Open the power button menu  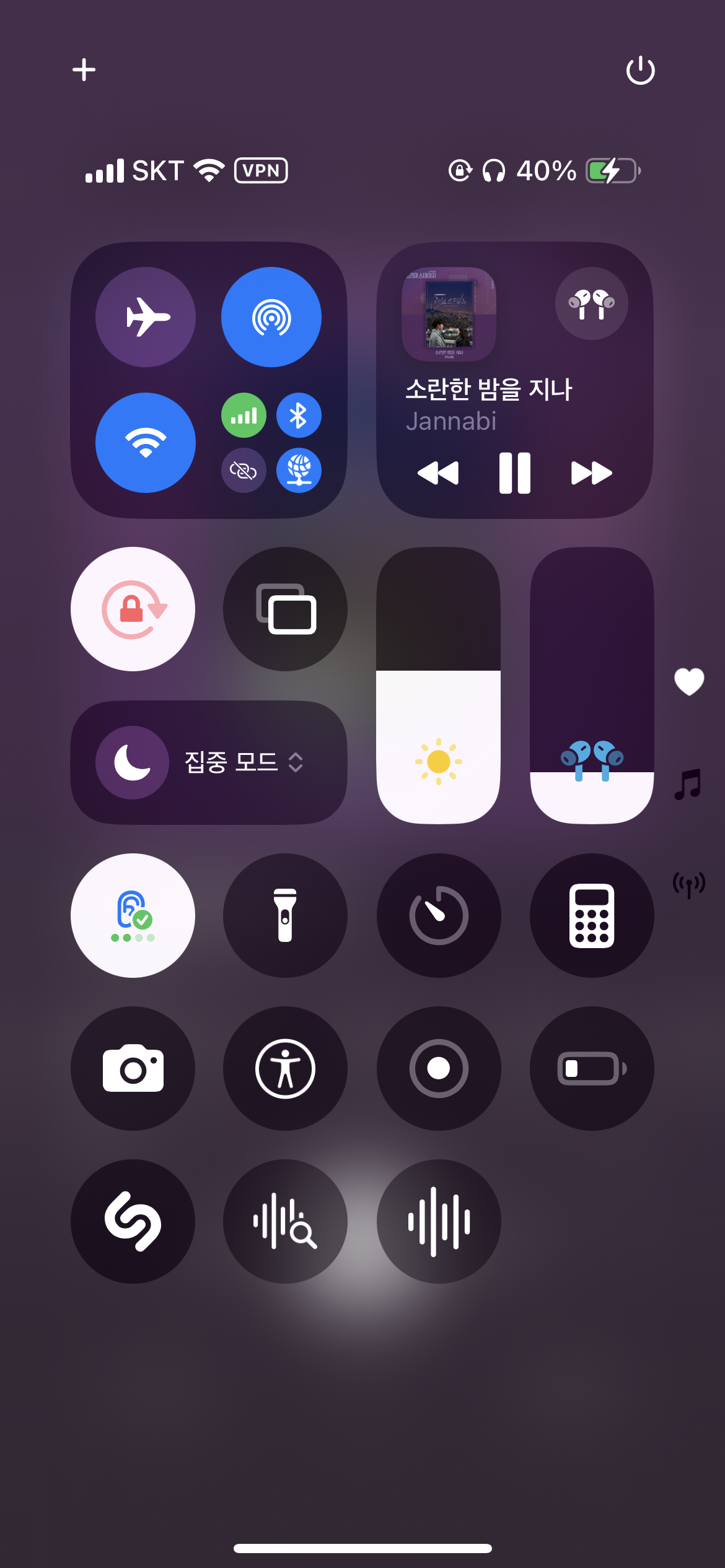click(640, 70)
